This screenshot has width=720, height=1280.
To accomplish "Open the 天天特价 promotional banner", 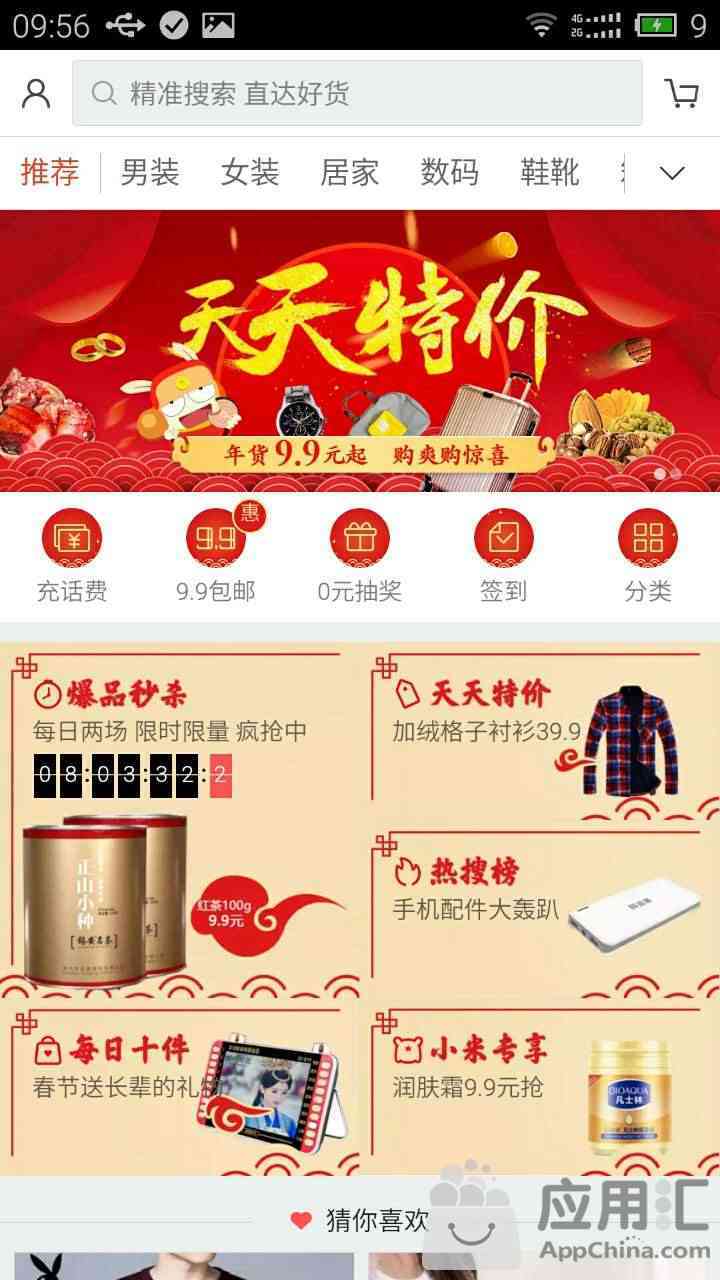I will click(x=360, y=350).
